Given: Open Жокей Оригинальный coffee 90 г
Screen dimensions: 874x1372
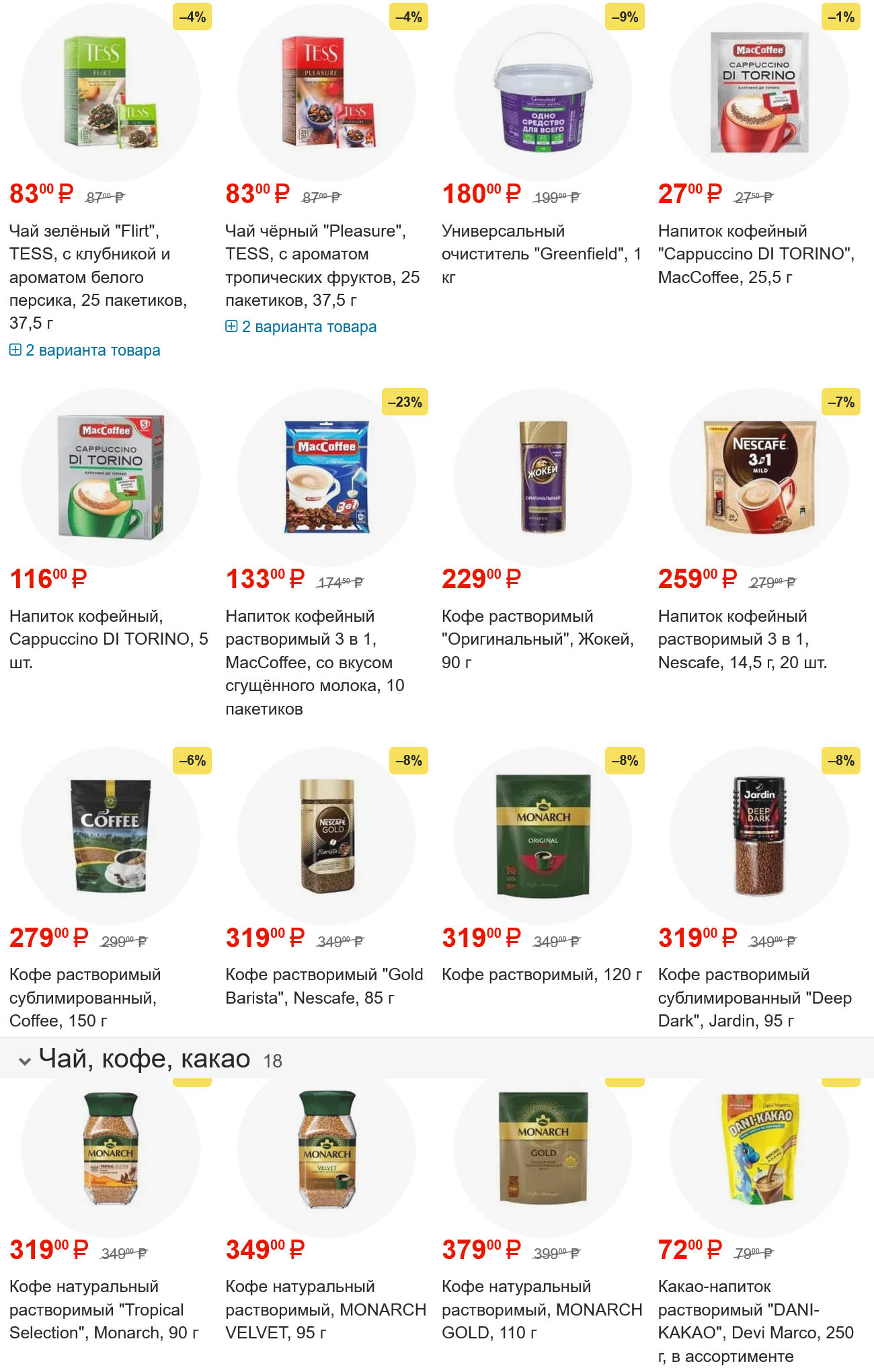Looking at the screenshot, I should [x=537, y=639].
